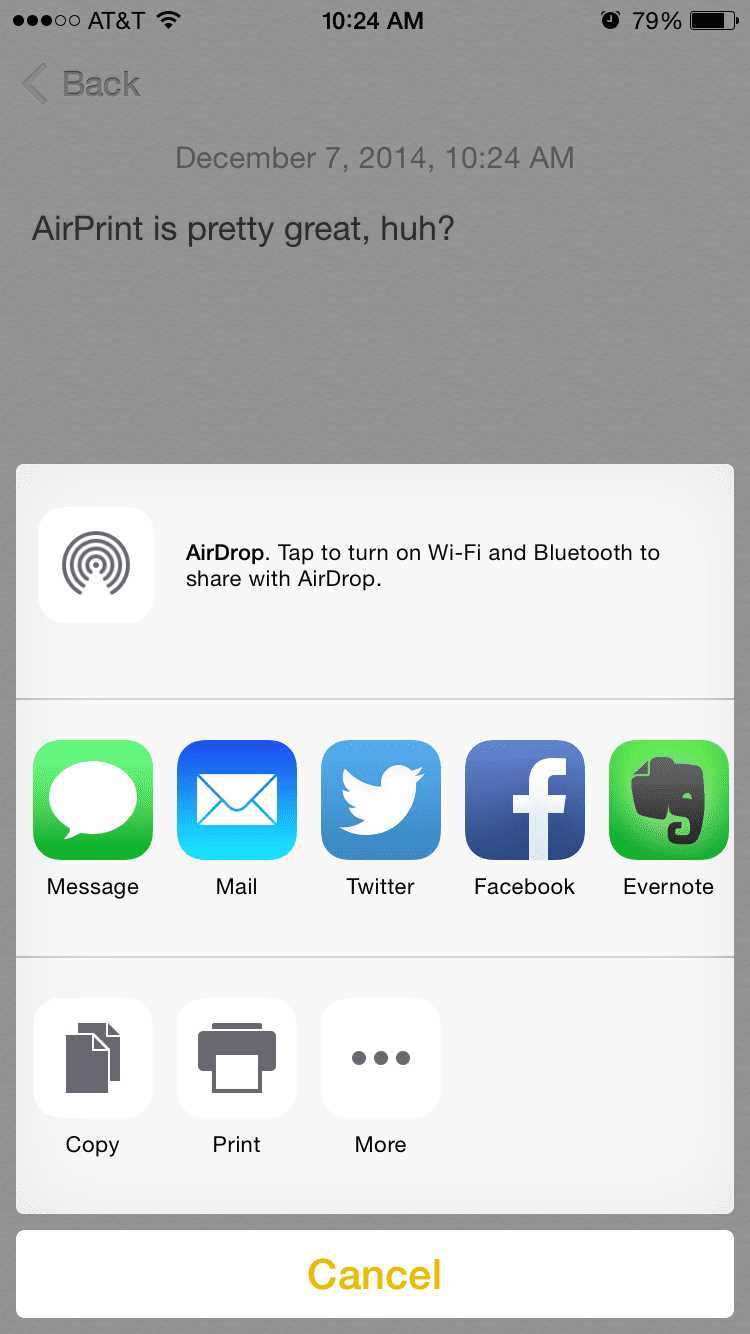
Task: Share the note via Message
Action: point(93,800)
